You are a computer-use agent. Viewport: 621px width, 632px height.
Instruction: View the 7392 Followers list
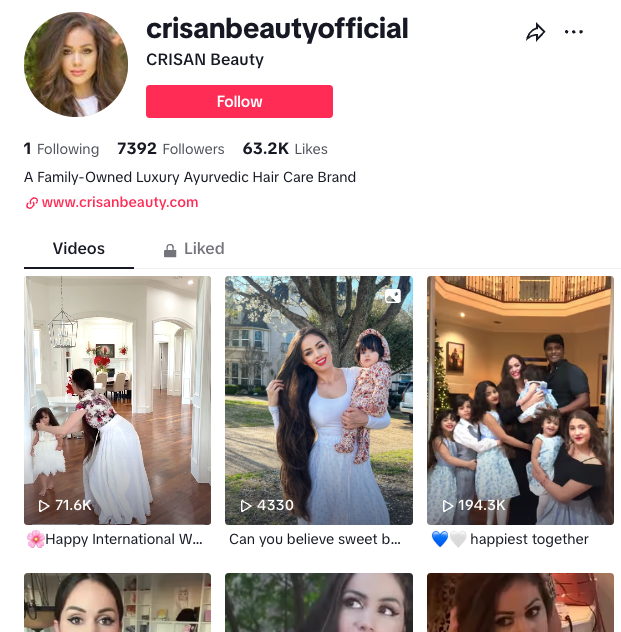(x=171, y=149)
